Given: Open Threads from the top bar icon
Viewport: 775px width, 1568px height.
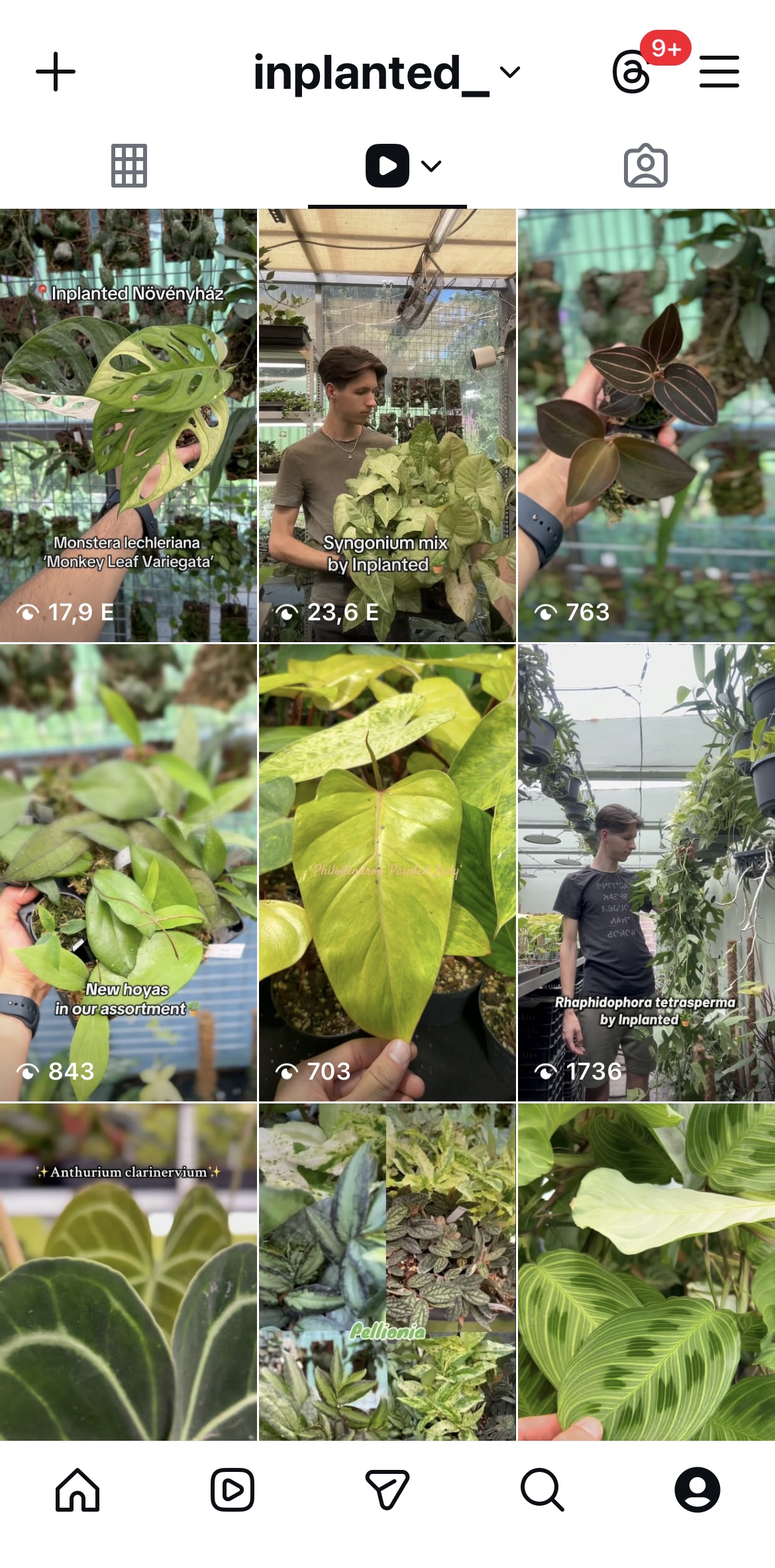Looking at the screenshot, I should pyautogui.click(x=631, y=72).
